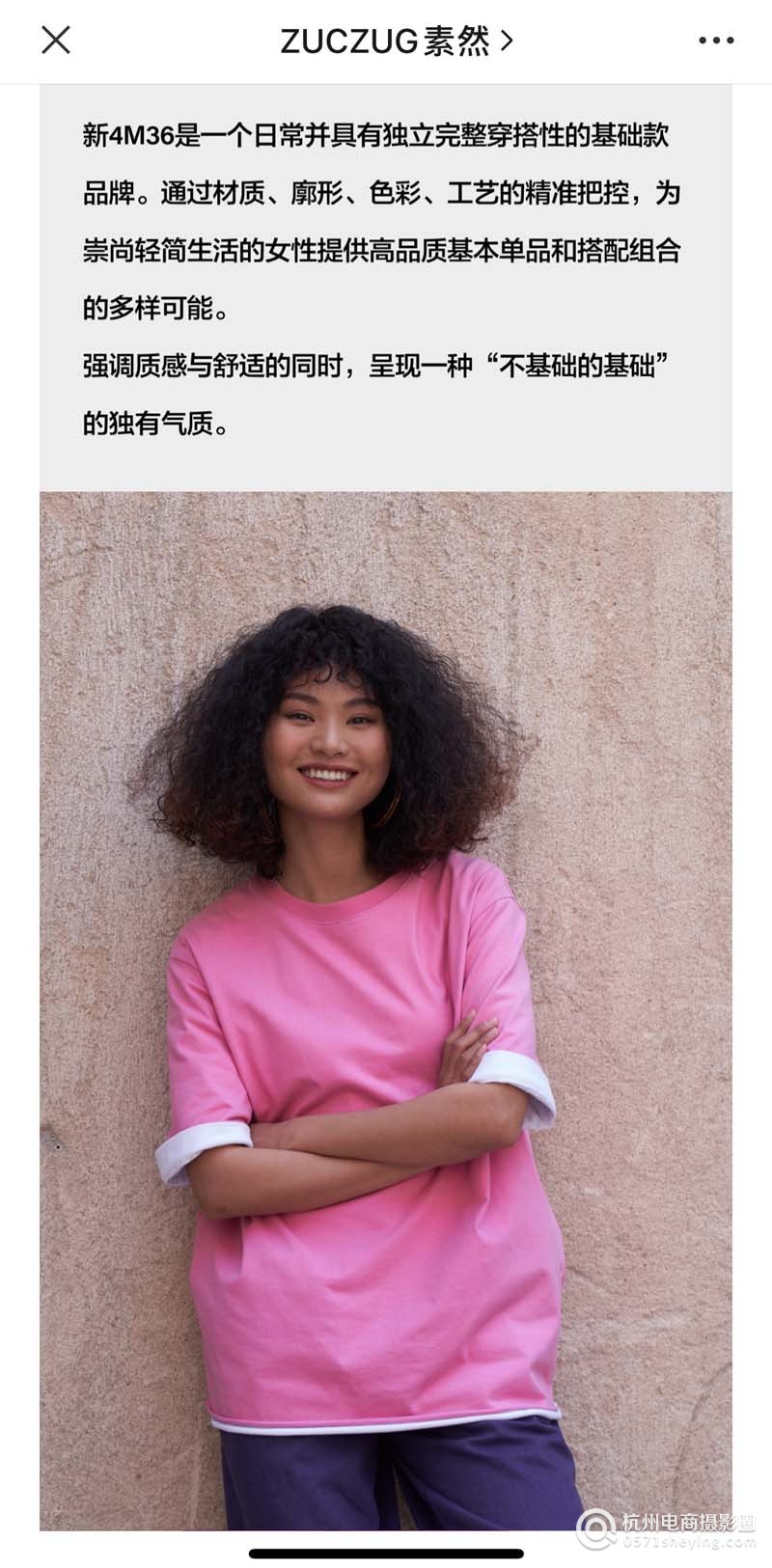Viewport: 772px width, 1568px height.
Task: Close the ZUCZUG mini program page
Action: [56, 41]
